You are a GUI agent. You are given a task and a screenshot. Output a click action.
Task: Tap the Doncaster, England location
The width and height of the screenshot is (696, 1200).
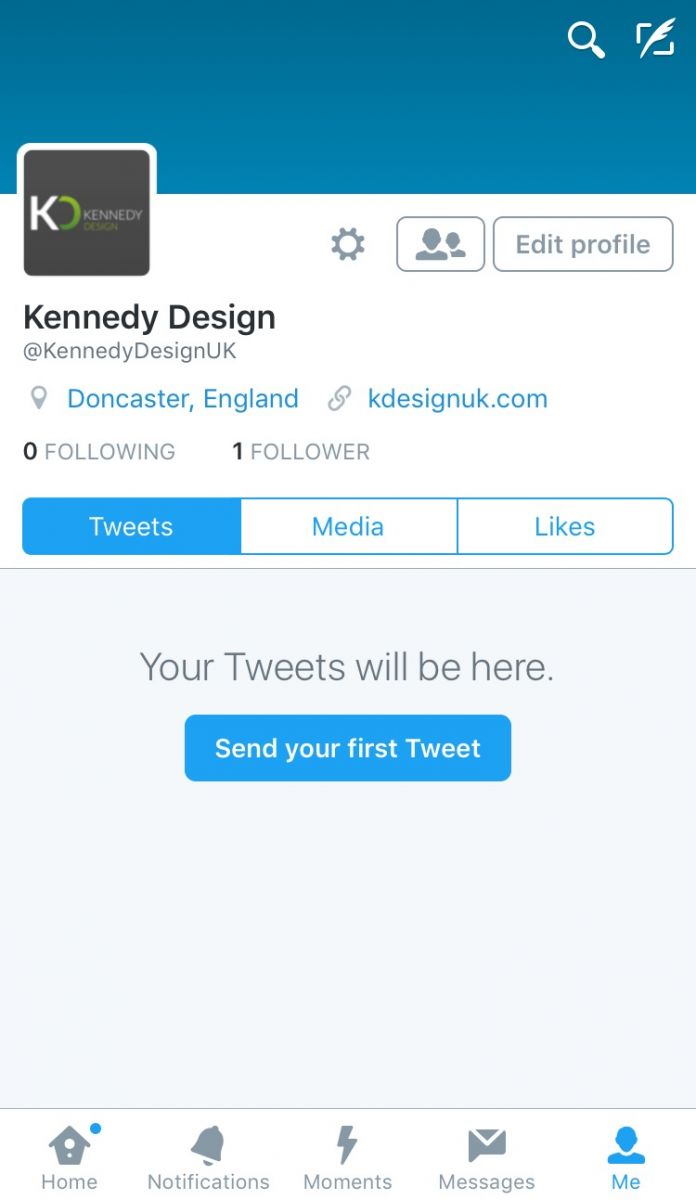[x=182, y=399]
